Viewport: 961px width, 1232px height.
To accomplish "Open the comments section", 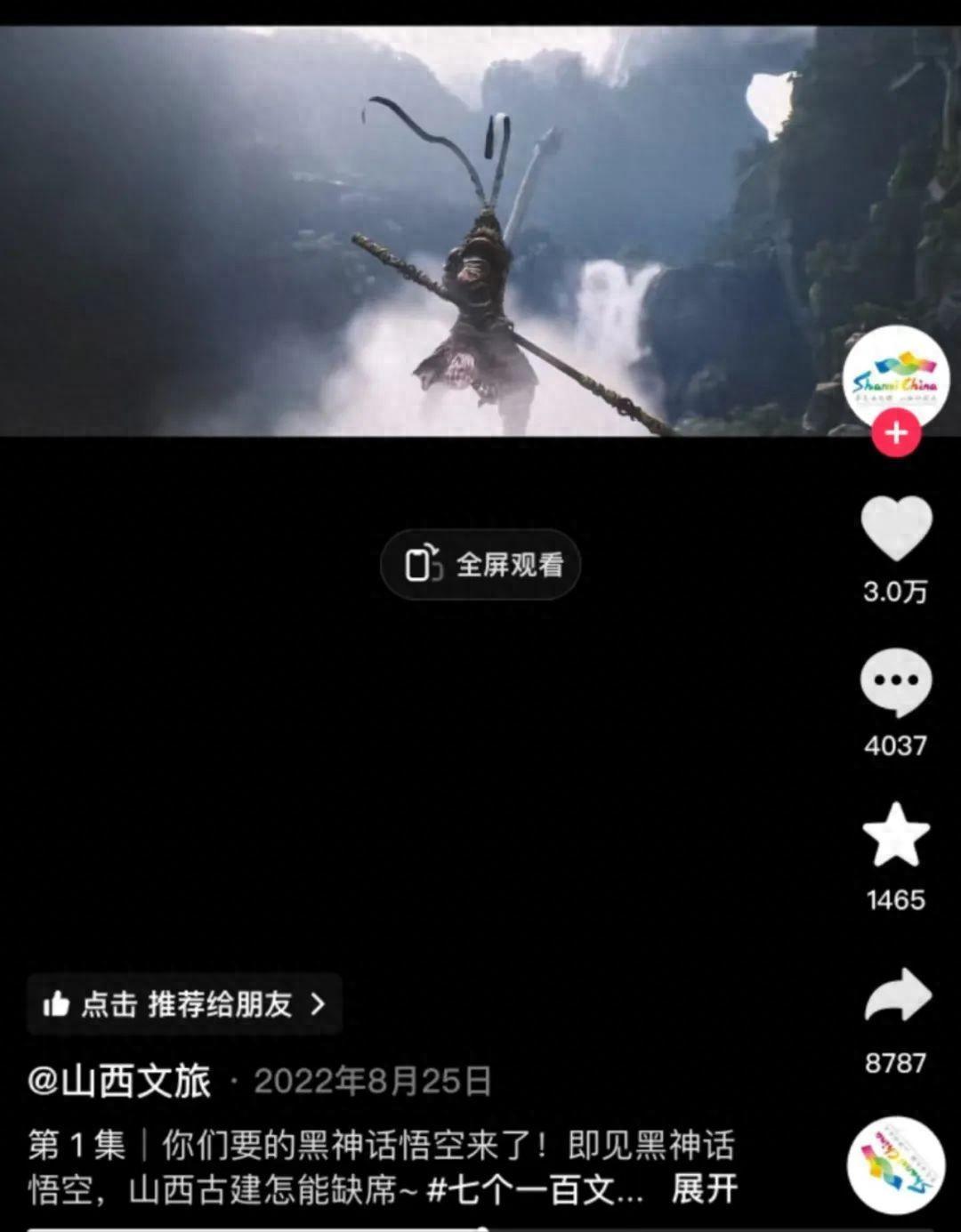I will point(895,683).
